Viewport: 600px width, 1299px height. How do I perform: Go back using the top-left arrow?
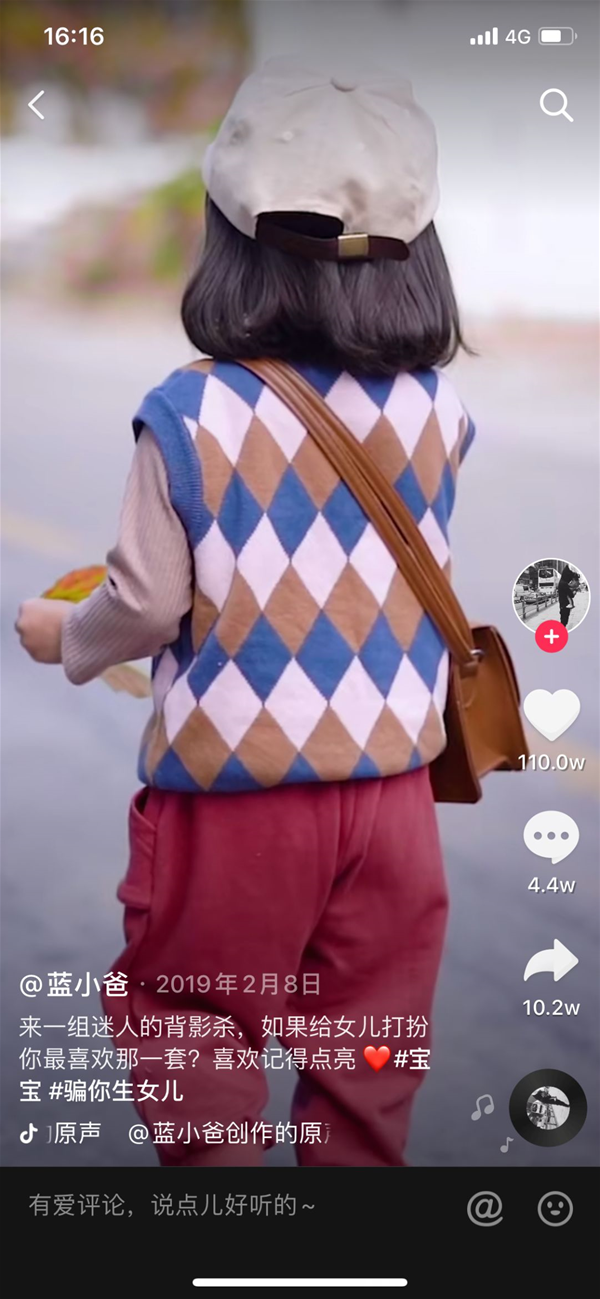[x=37, y=105]
